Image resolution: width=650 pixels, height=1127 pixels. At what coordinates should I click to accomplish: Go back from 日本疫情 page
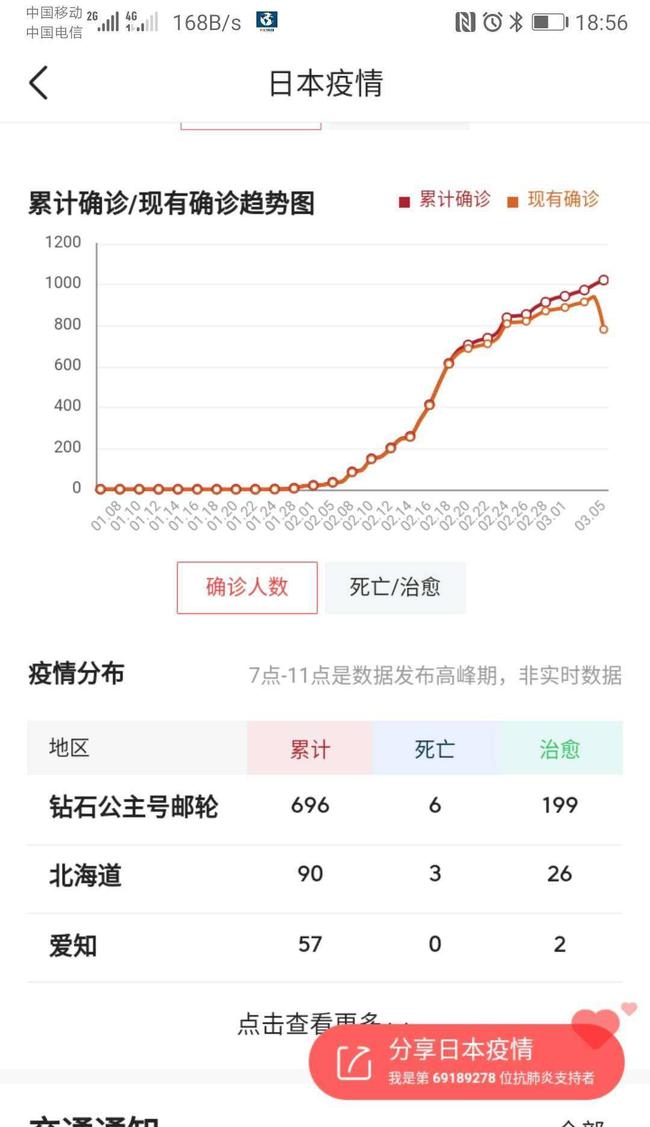pyautogui.click(x=39, y=83)
